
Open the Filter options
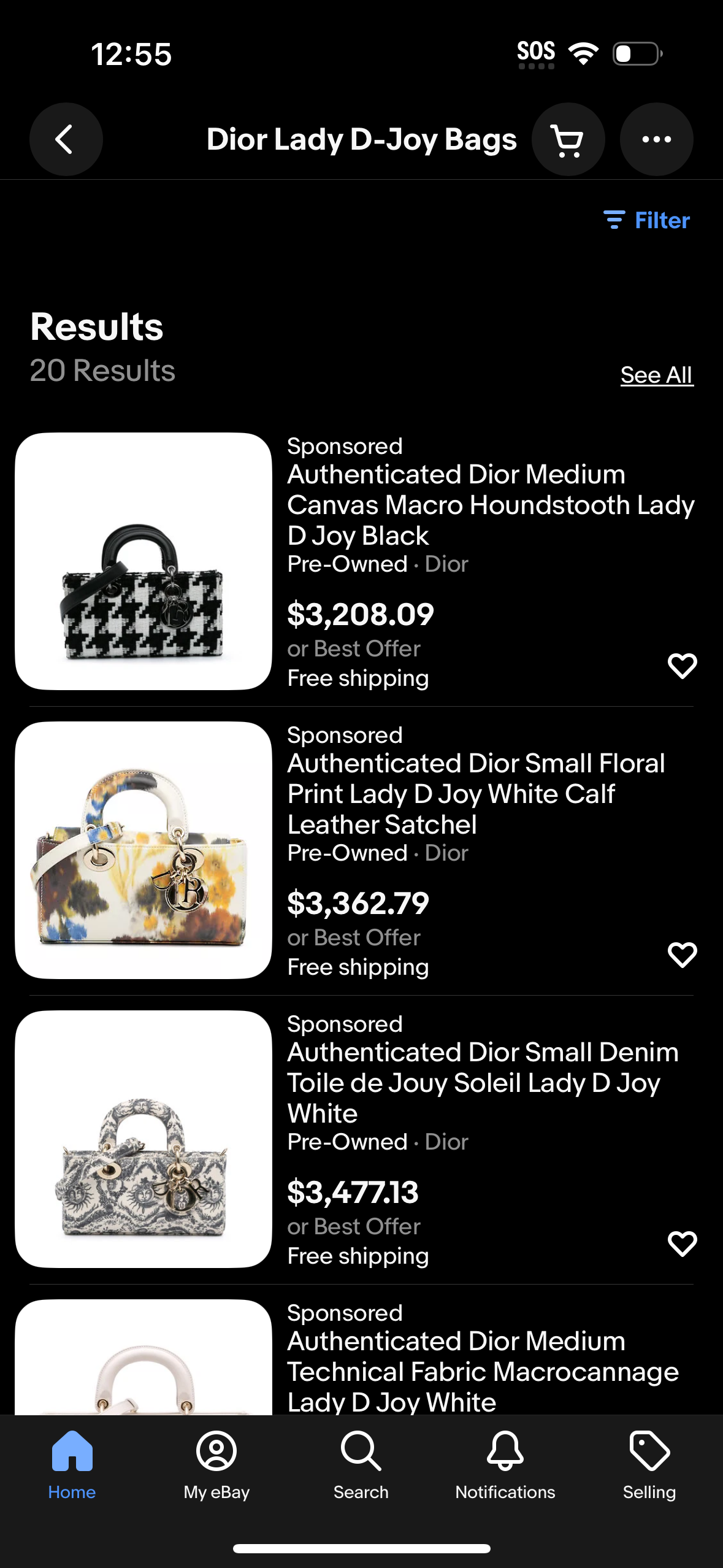click(x=648, y=220)
